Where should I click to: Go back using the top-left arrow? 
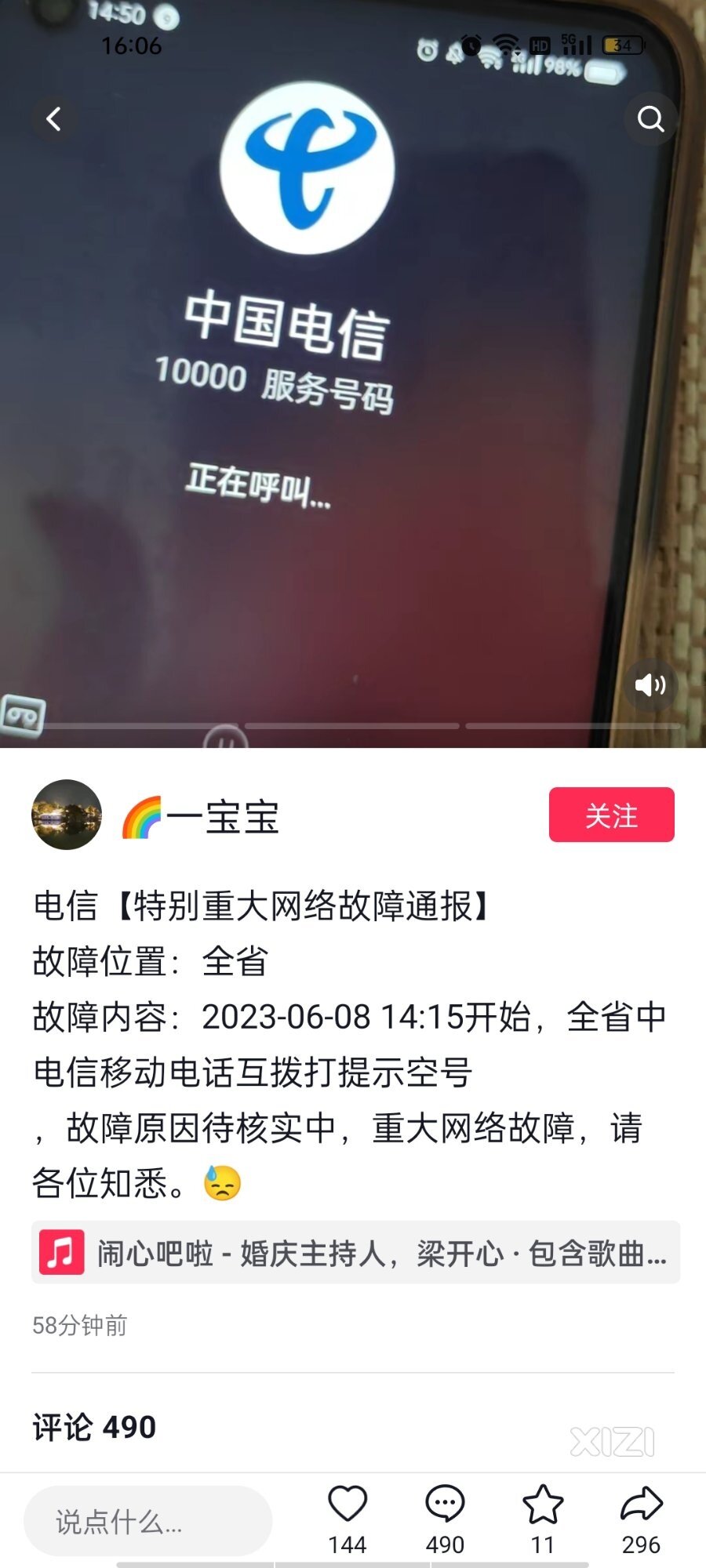53,119
